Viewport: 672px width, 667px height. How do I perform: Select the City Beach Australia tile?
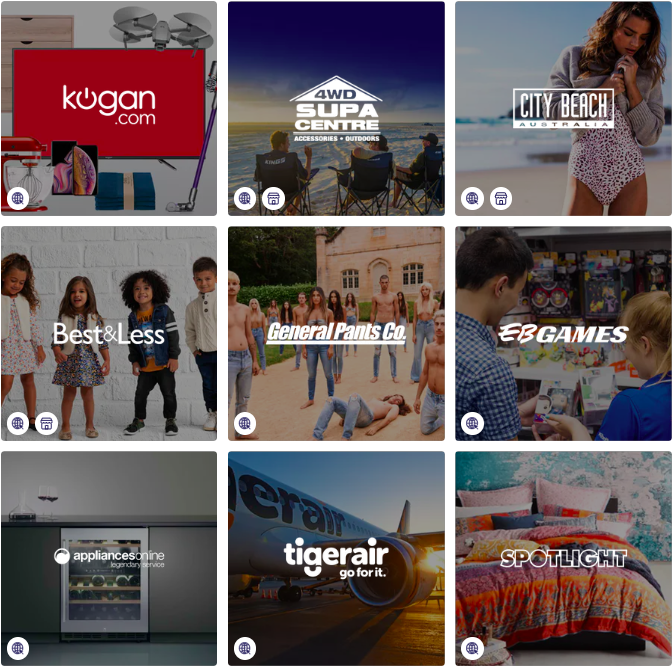click(x=563, y=108)
